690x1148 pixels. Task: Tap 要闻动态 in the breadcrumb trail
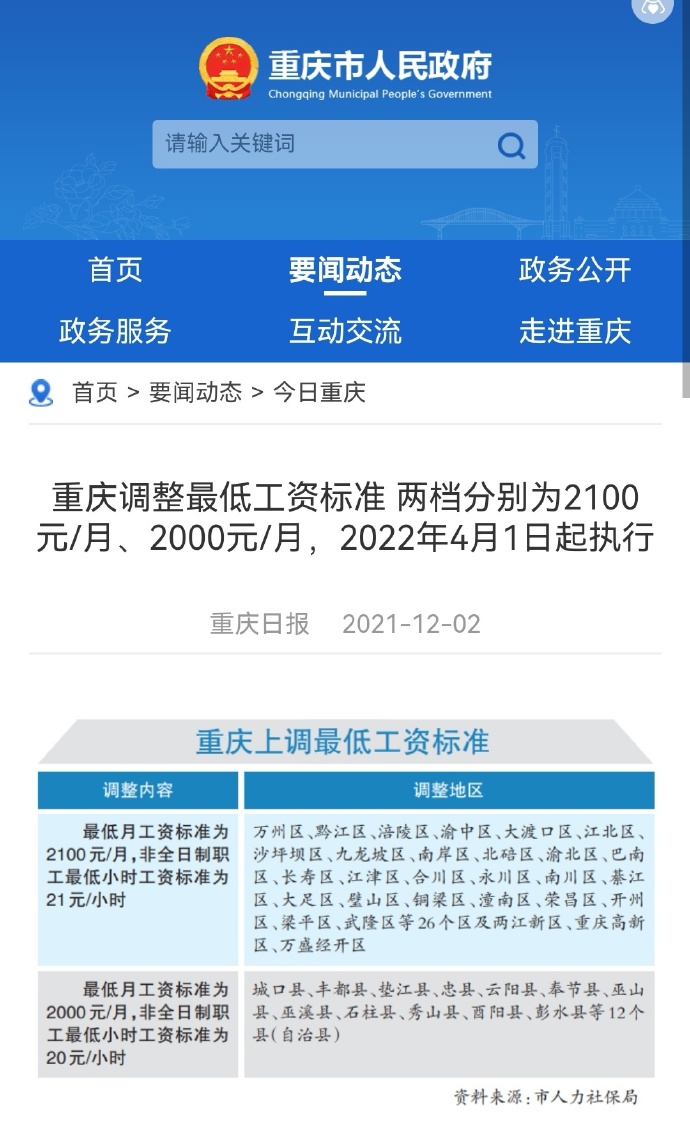click(x=196, y=392)
